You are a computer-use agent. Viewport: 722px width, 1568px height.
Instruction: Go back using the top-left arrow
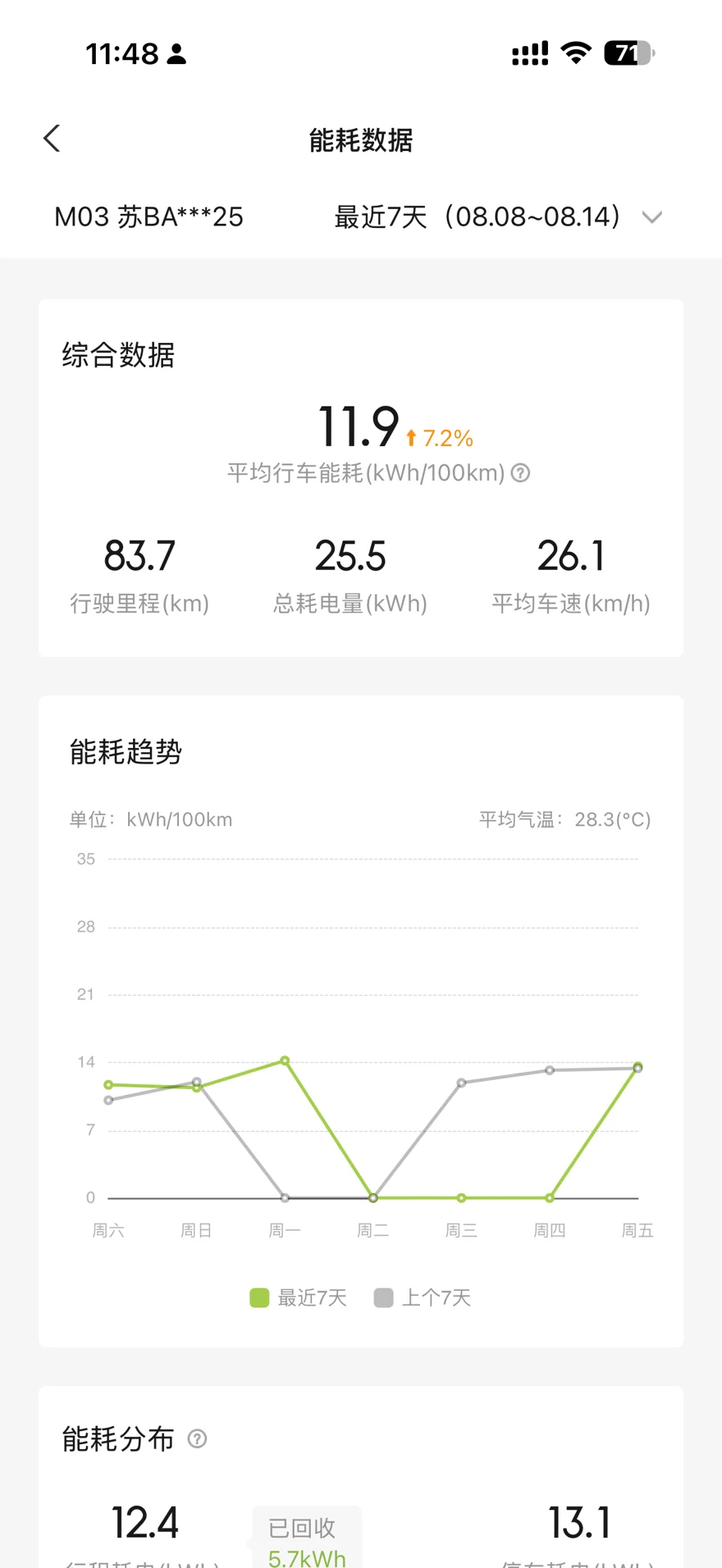(52, 139)
